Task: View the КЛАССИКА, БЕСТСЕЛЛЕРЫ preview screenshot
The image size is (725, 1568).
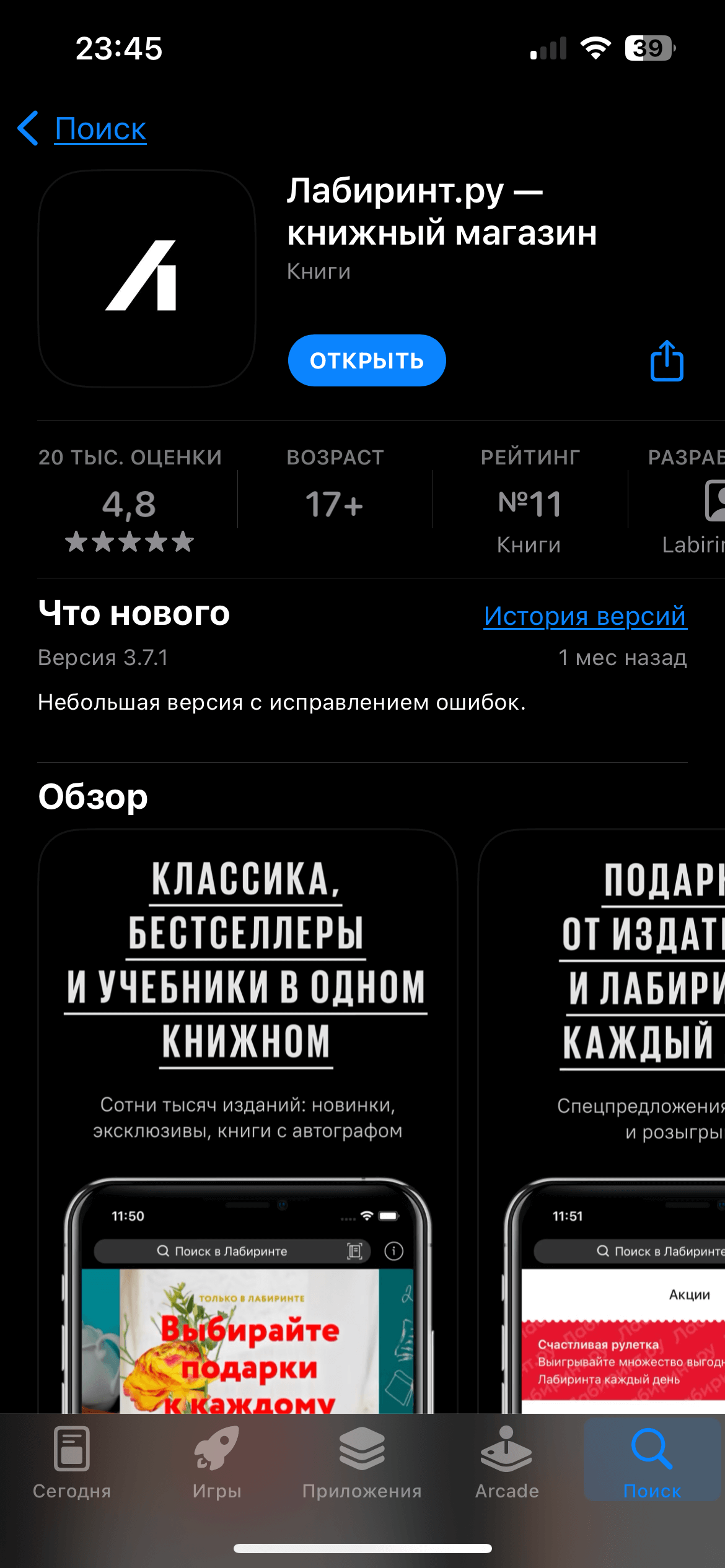Action: point(248,1121)
